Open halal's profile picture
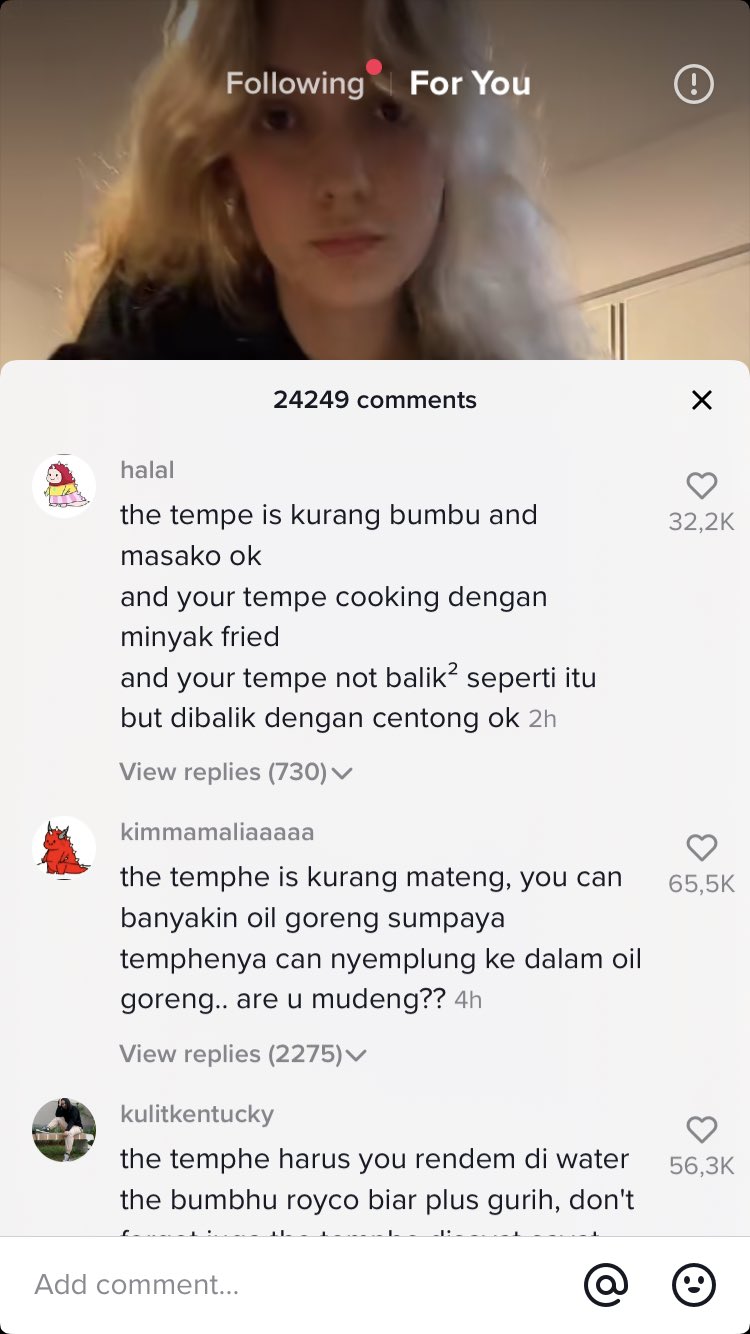Viewport: 750px width, 1334px height. [64, 486]
